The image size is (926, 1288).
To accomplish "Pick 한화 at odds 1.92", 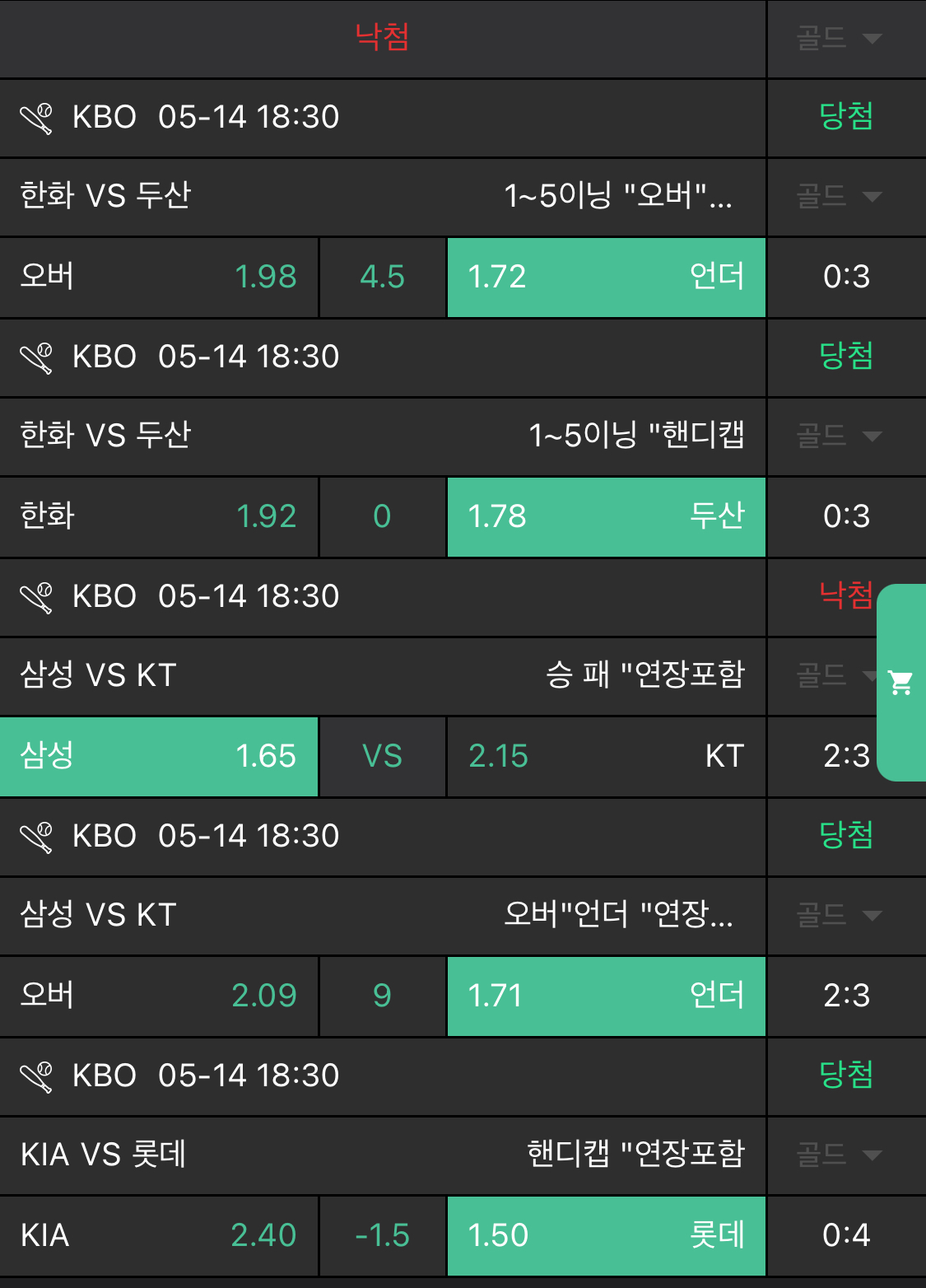I will pyautogui.click(x=159, y=516).
